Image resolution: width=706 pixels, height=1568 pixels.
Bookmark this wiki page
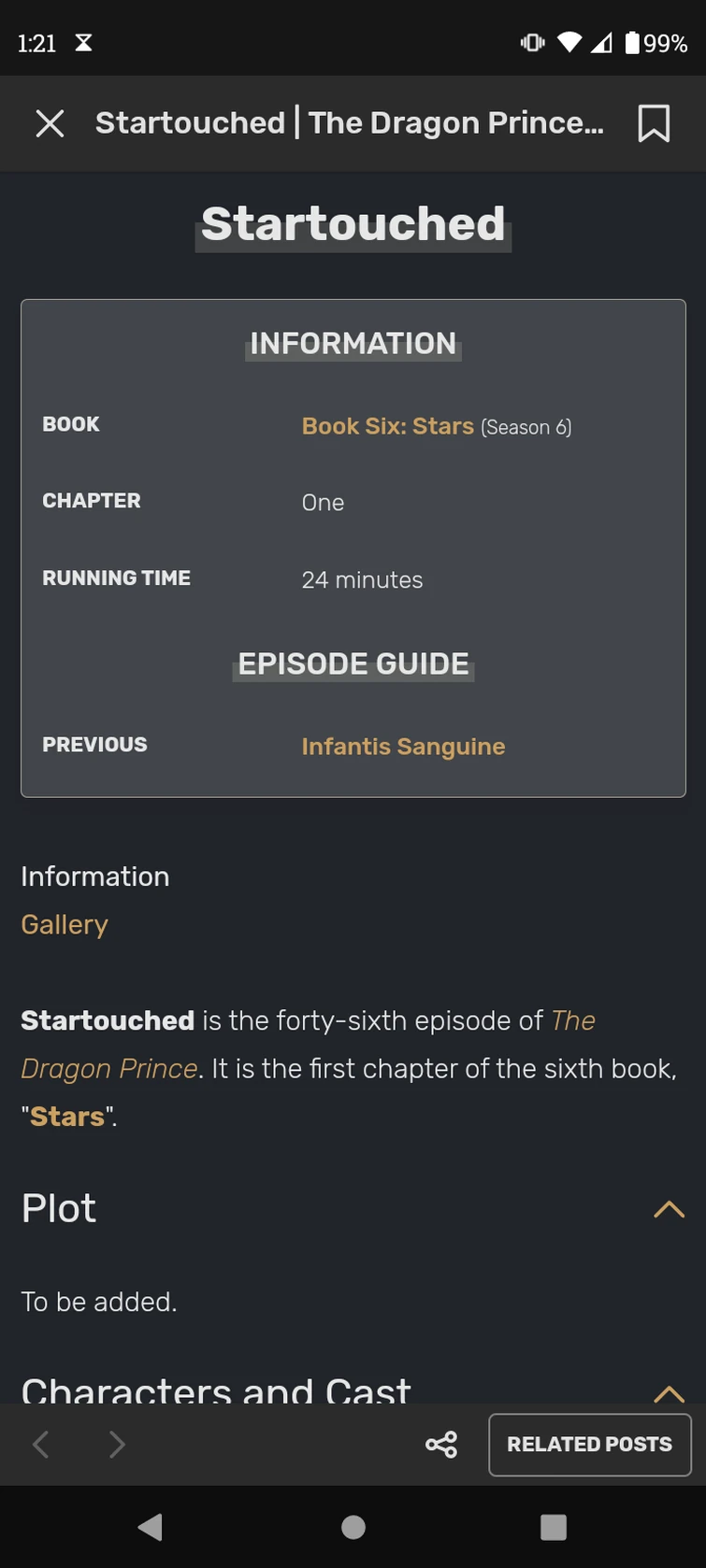pos(654,122)
